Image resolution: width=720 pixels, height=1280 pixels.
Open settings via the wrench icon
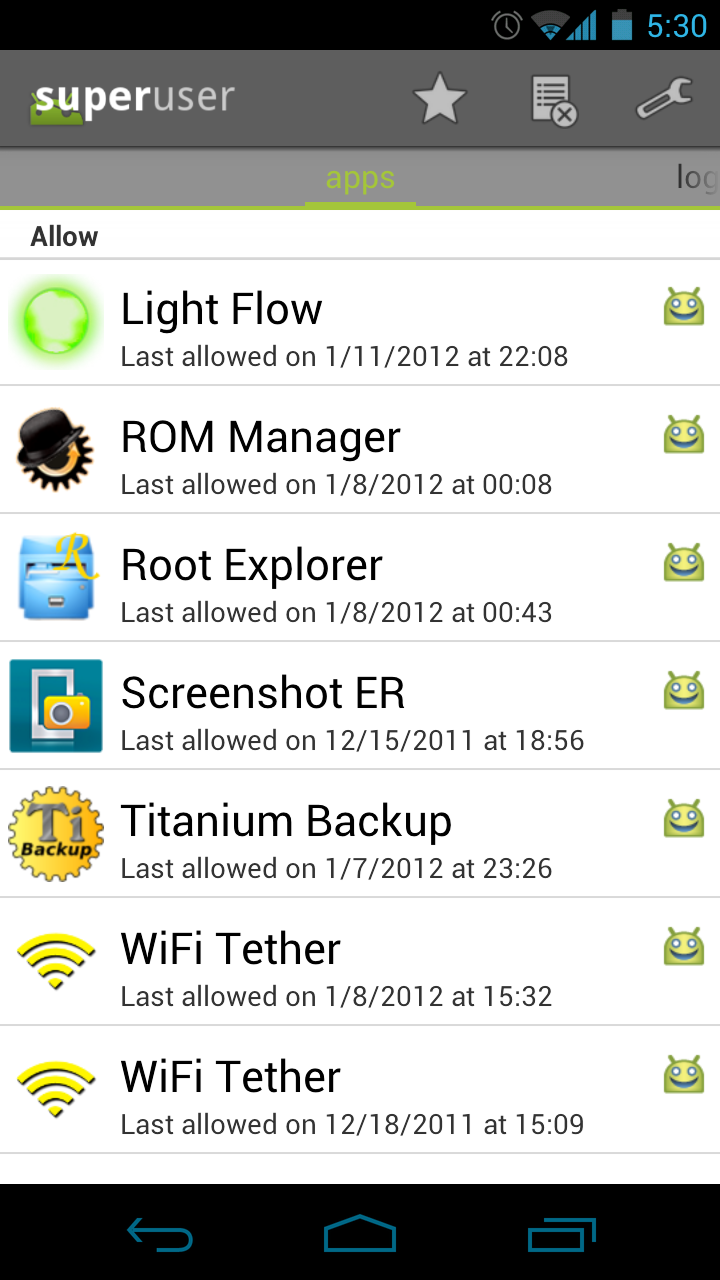click(664, 100)
